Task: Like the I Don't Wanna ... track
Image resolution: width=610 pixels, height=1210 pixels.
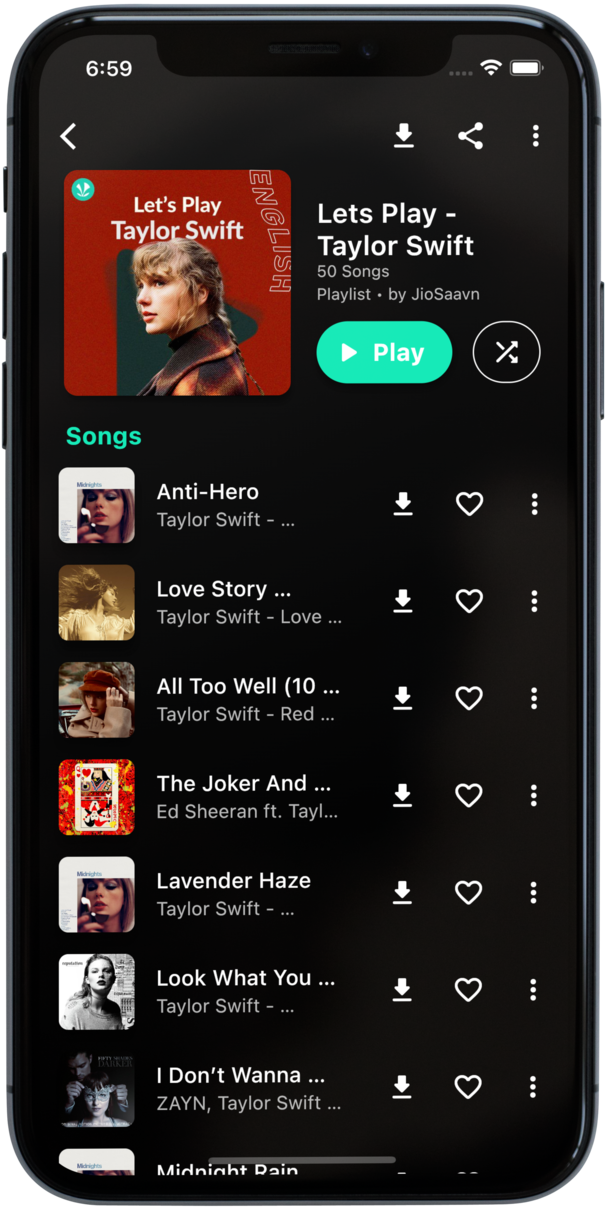Action: point(468,1086)
